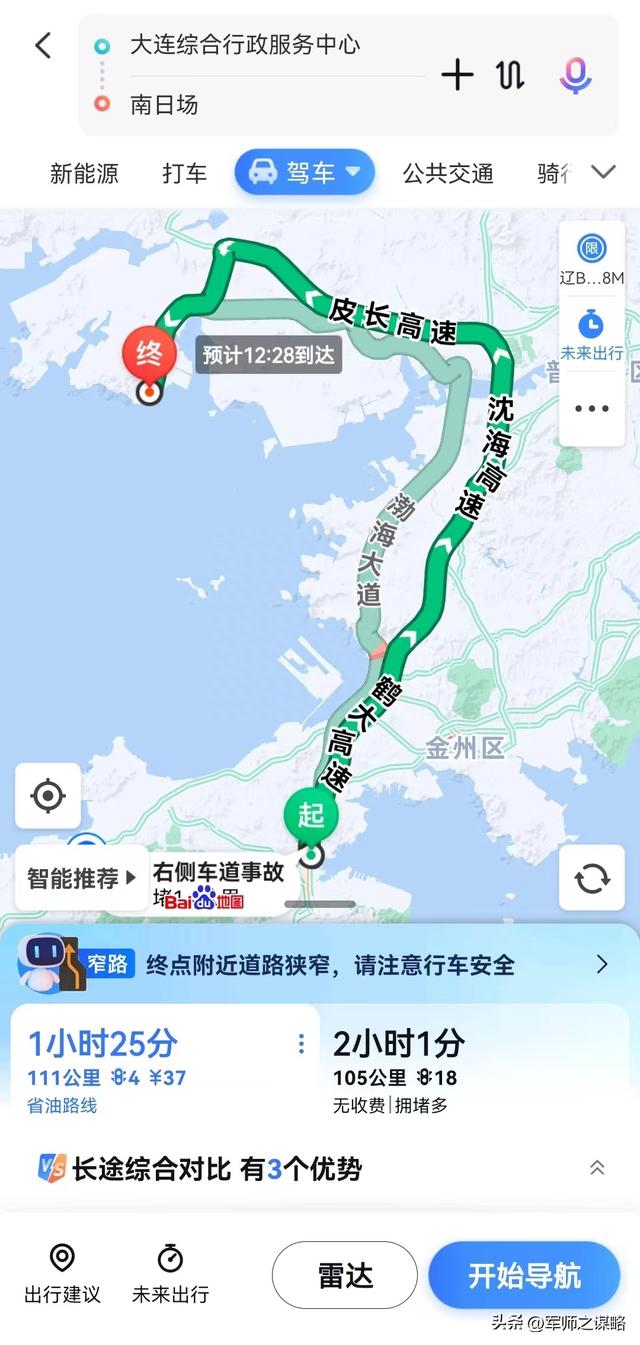
Task: Swap start and destination points
Action: 511,75
